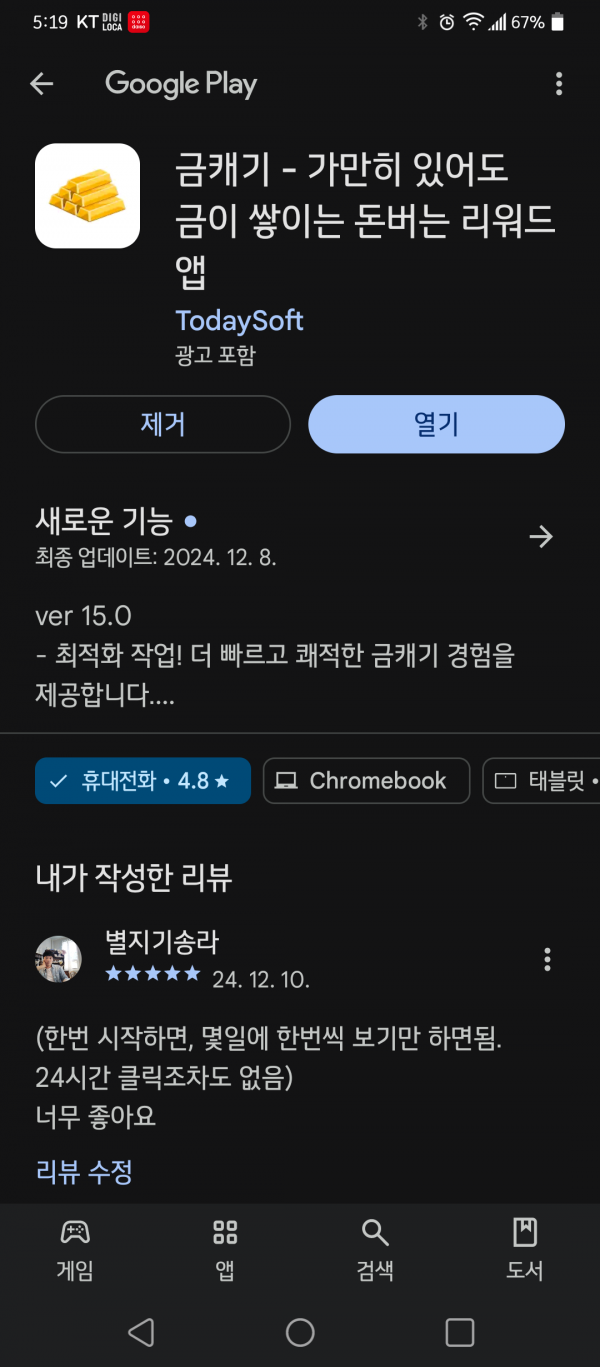Open the overflow menu in the app bar
The height and width of the screenshot is (1367, 600).
(x=559, y=84)
